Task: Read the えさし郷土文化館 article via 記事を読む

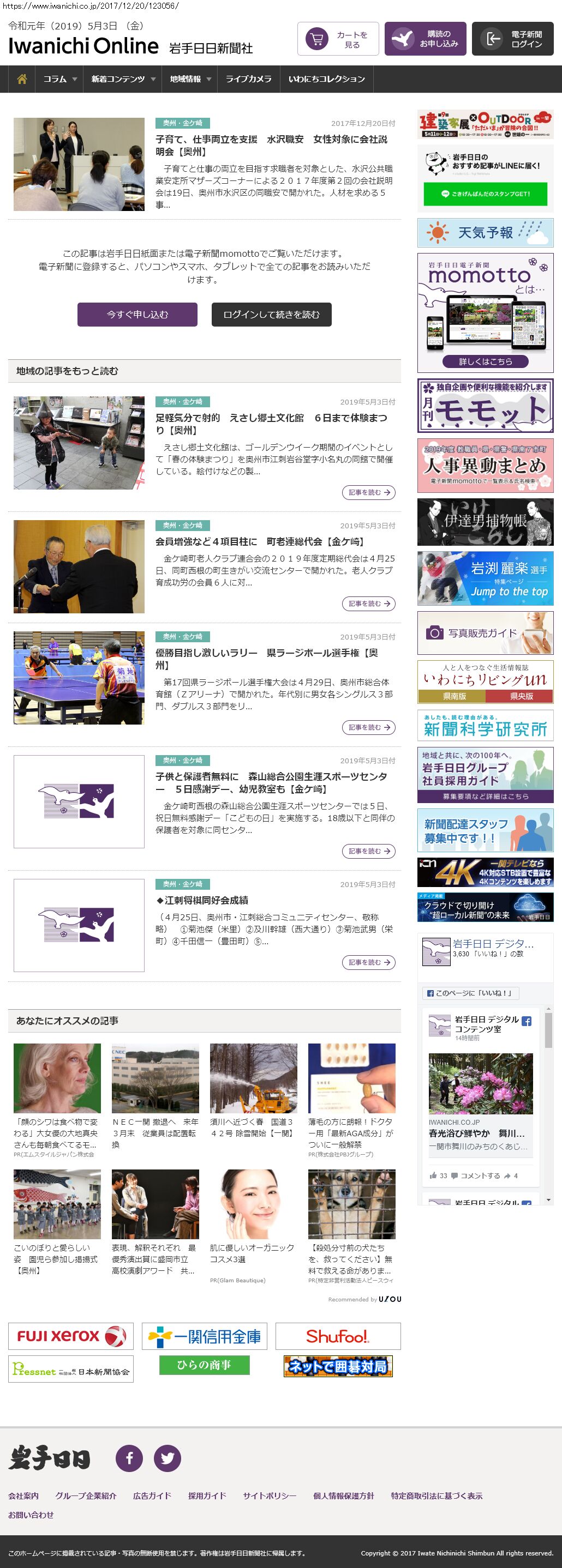Action: pos(368,492)
